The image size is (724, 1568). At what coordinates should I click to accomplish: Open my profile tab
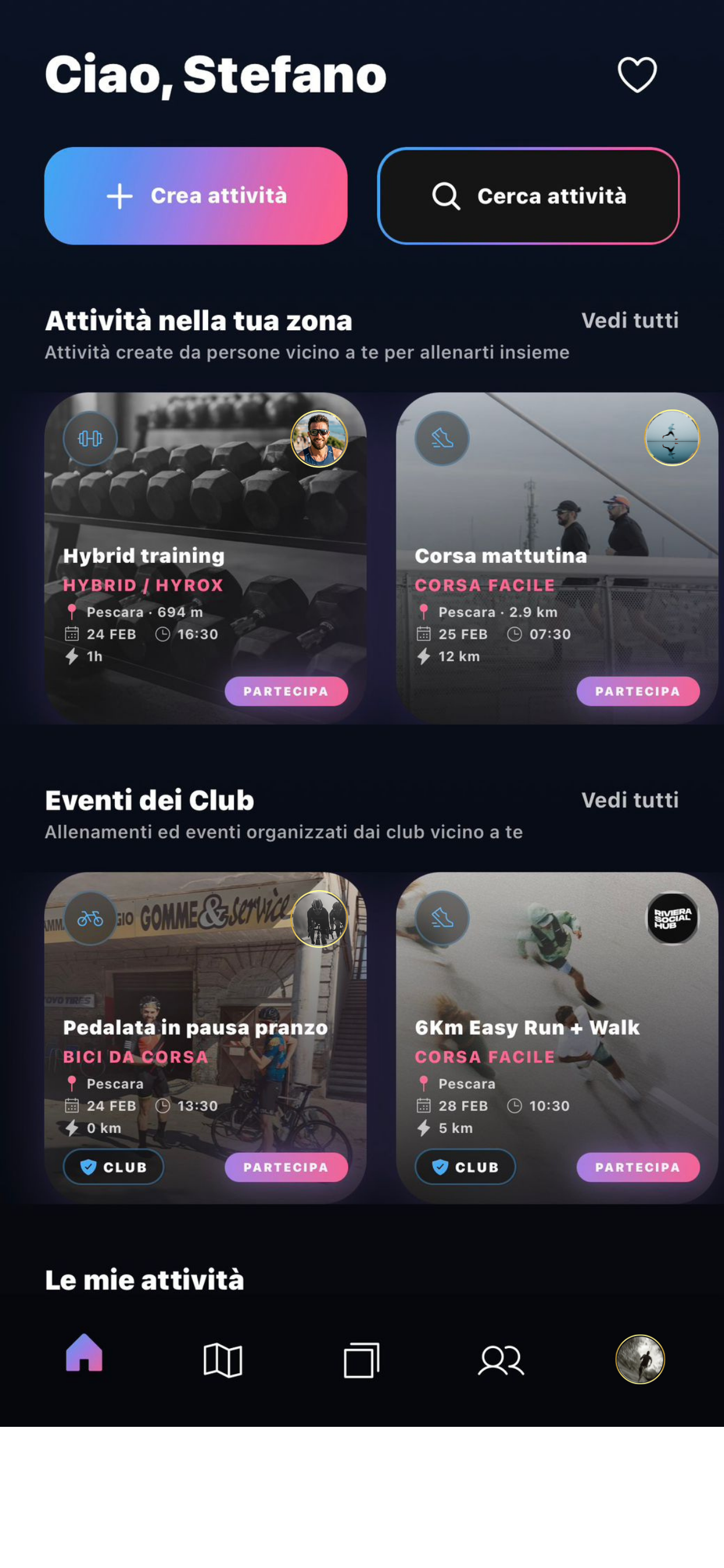tap(640, 1359)
